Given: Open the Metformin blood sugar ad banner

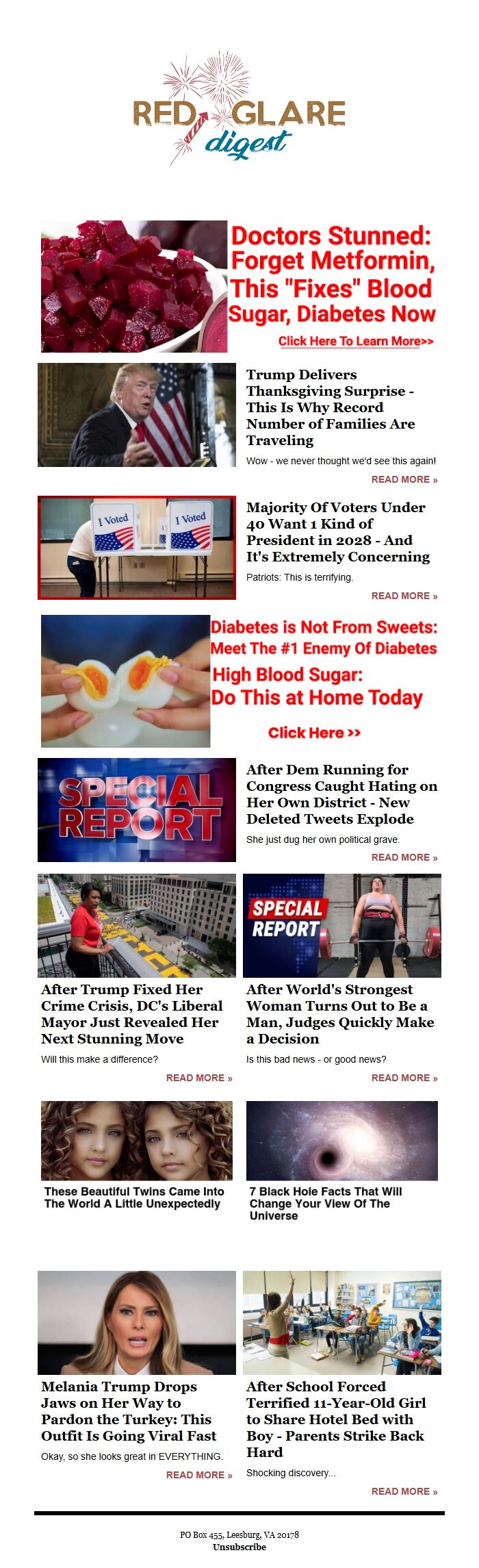Looking at the screenshot, I should pyautogui.click(x=238, y=286).
